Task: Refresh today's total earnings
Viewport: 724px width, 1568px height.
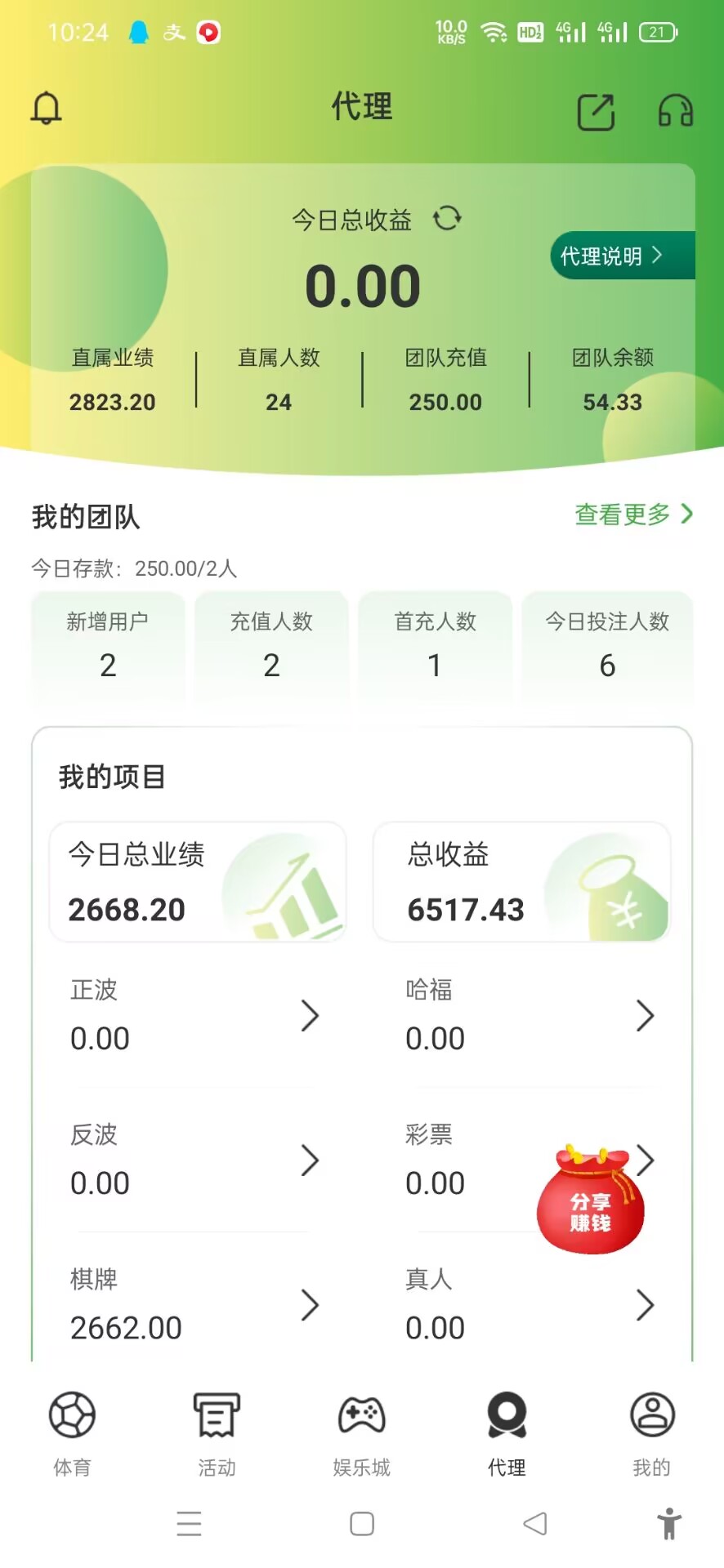Action: coord(448,218)
